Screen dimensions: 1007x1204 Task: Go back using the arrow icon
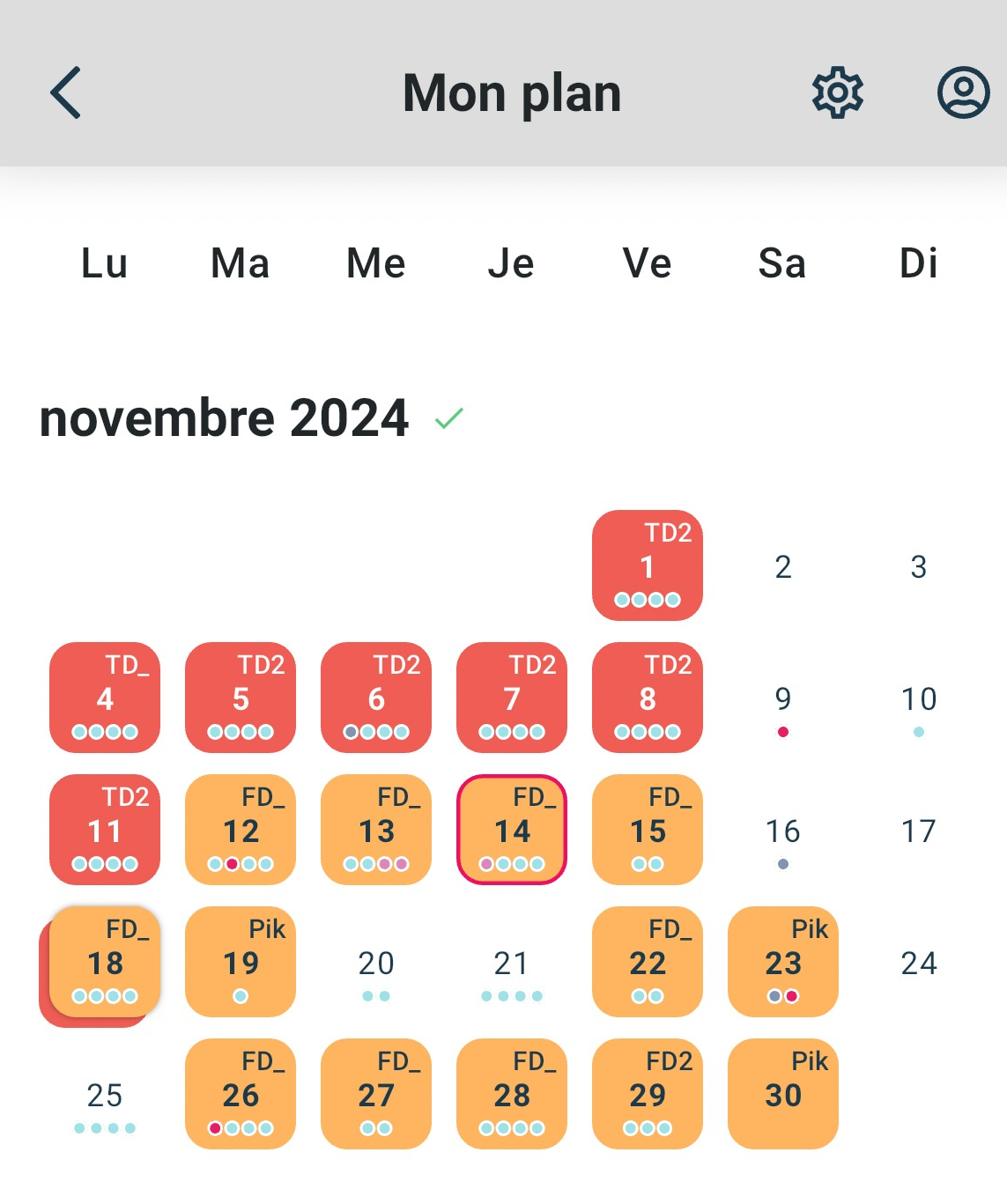coord(66,92)
